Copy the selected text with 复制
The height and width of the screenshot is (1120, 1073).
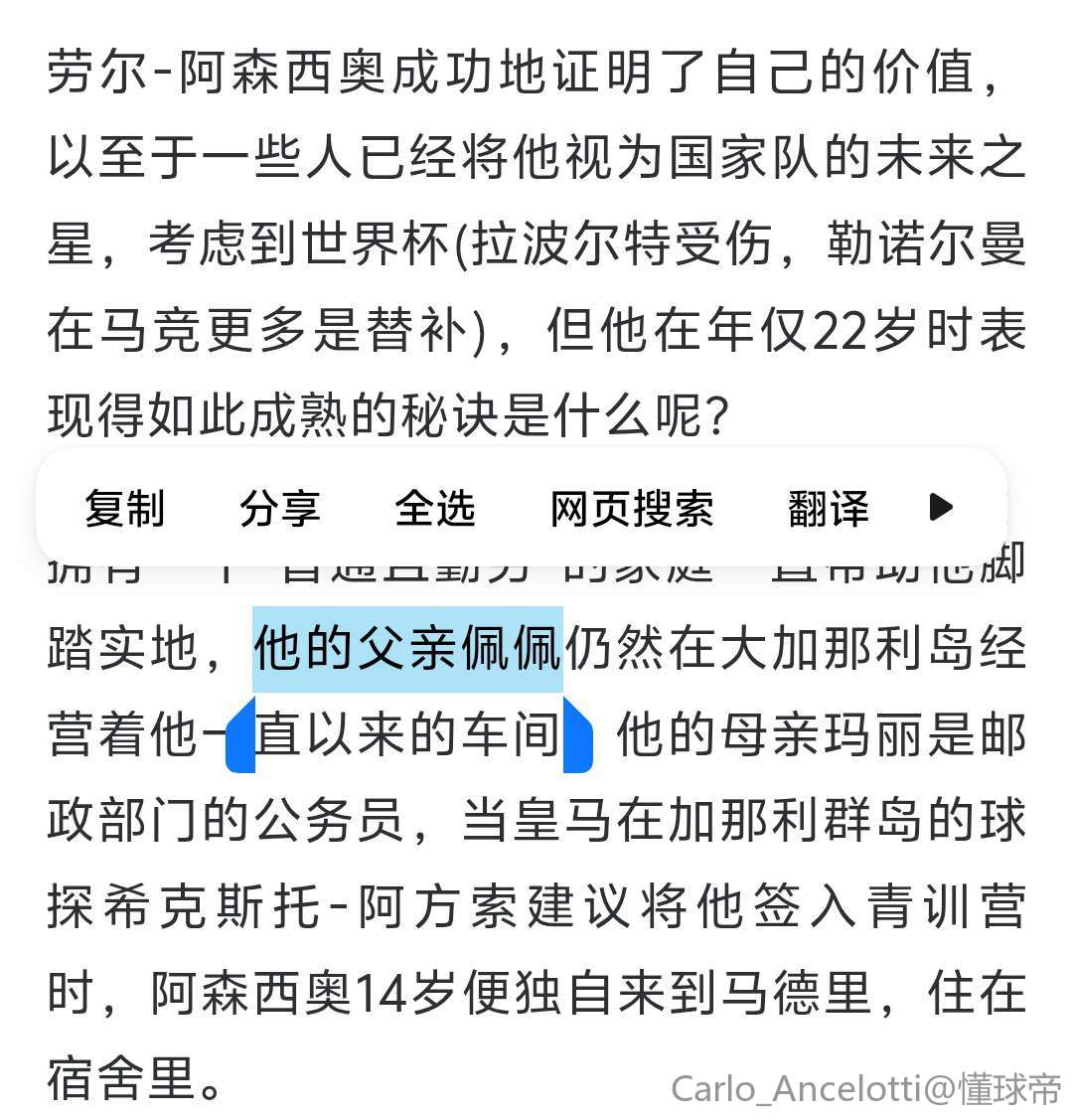[x=124, y=508]
